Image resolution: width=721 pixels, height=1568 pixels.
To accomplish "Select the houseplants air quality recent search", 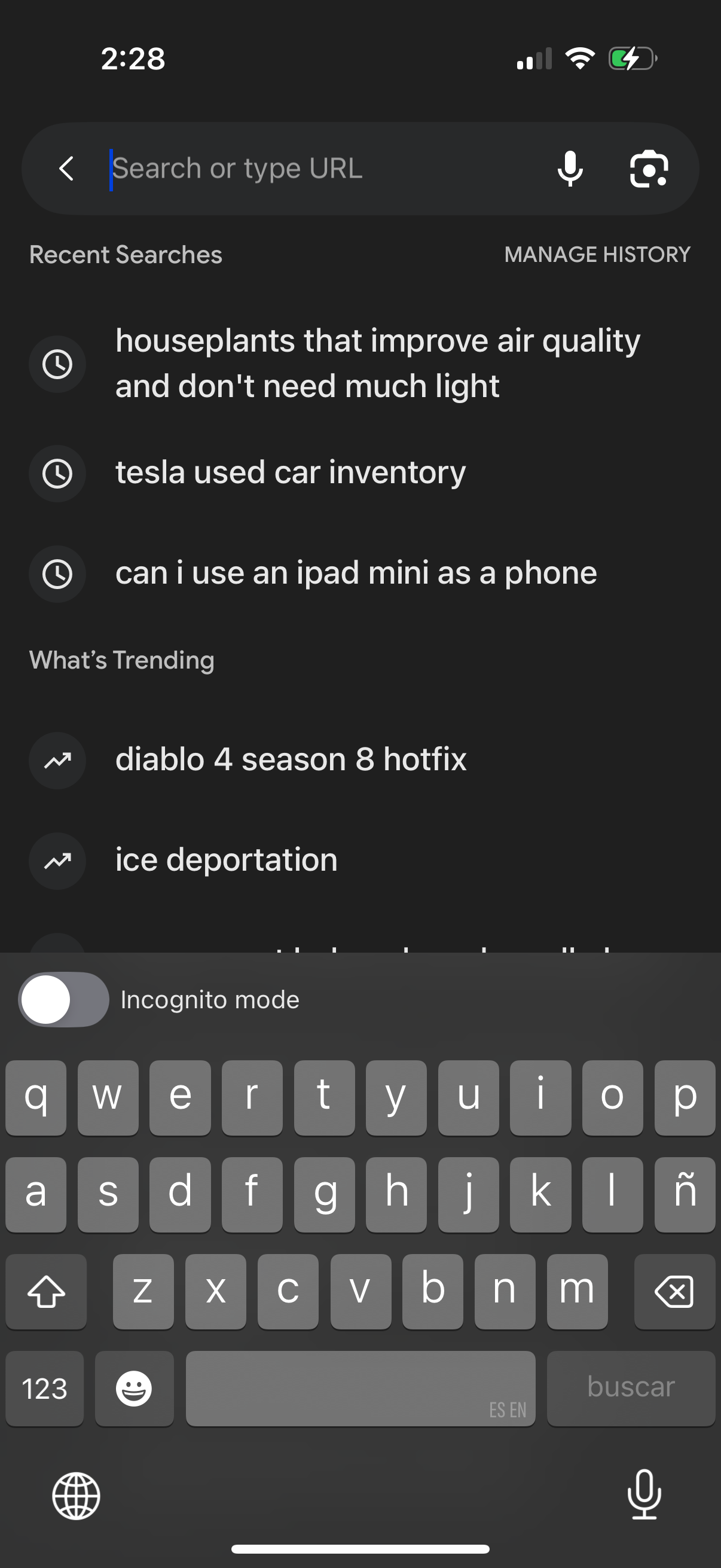I will click(377, 362).
